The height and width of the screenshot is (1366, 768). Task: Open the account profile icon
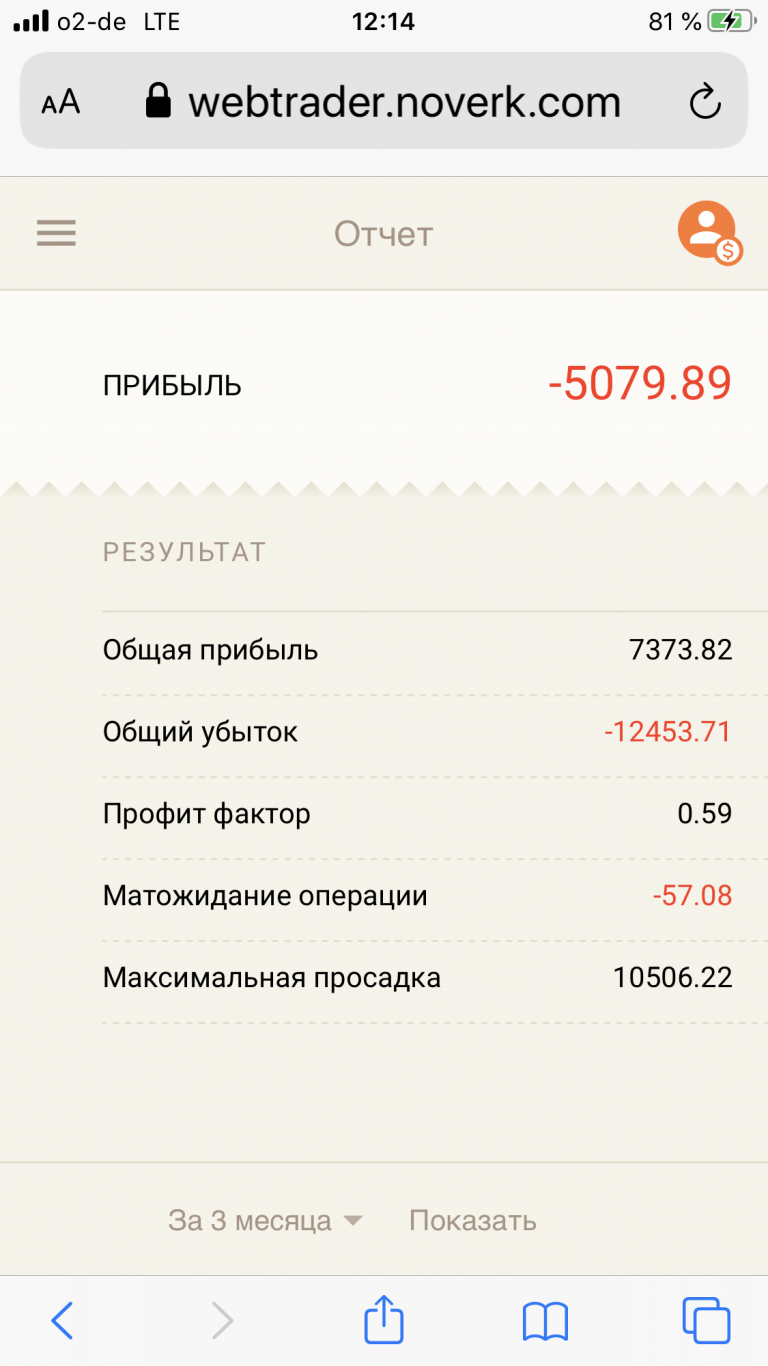709,232
